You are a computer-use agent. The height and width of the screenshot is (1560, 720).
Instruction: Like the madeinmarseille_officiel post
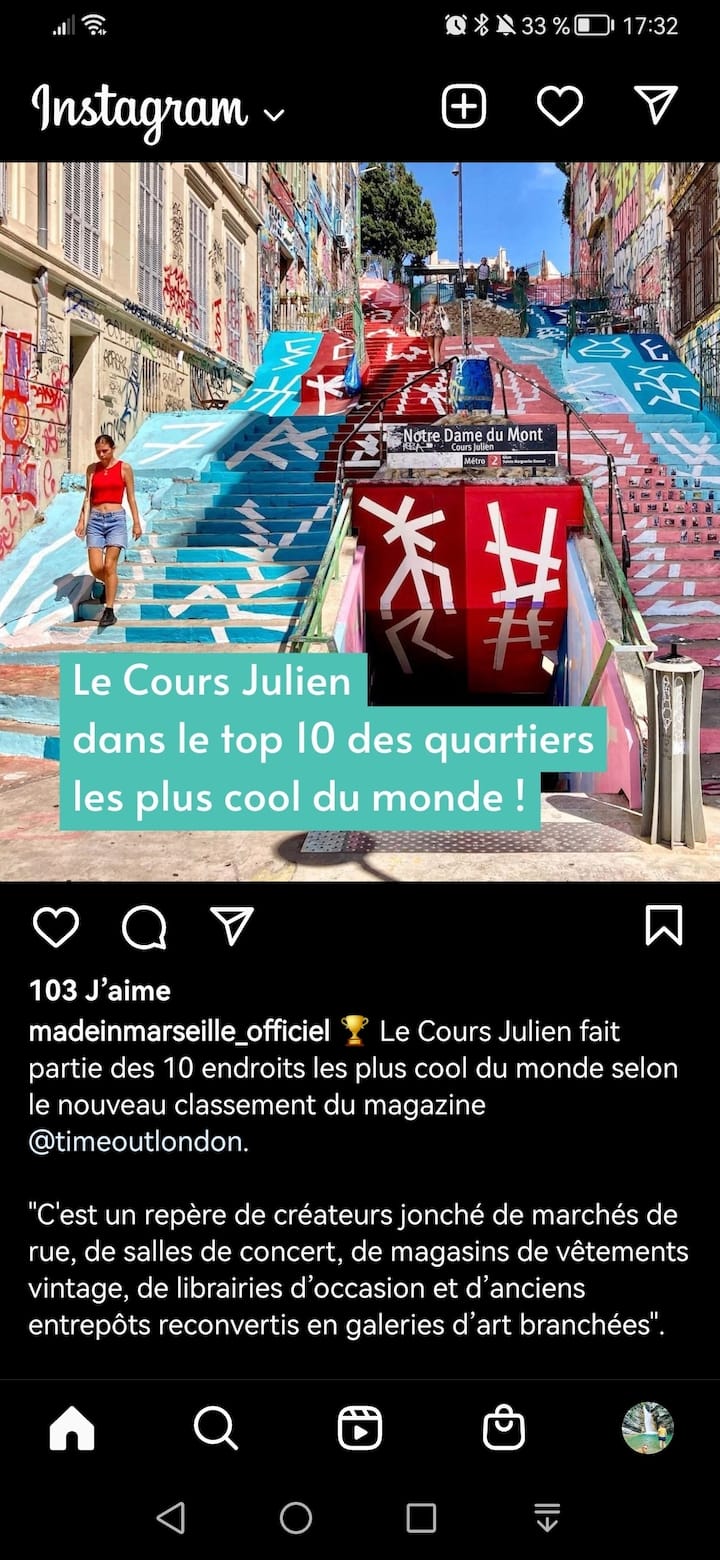[x=56, y=927]
